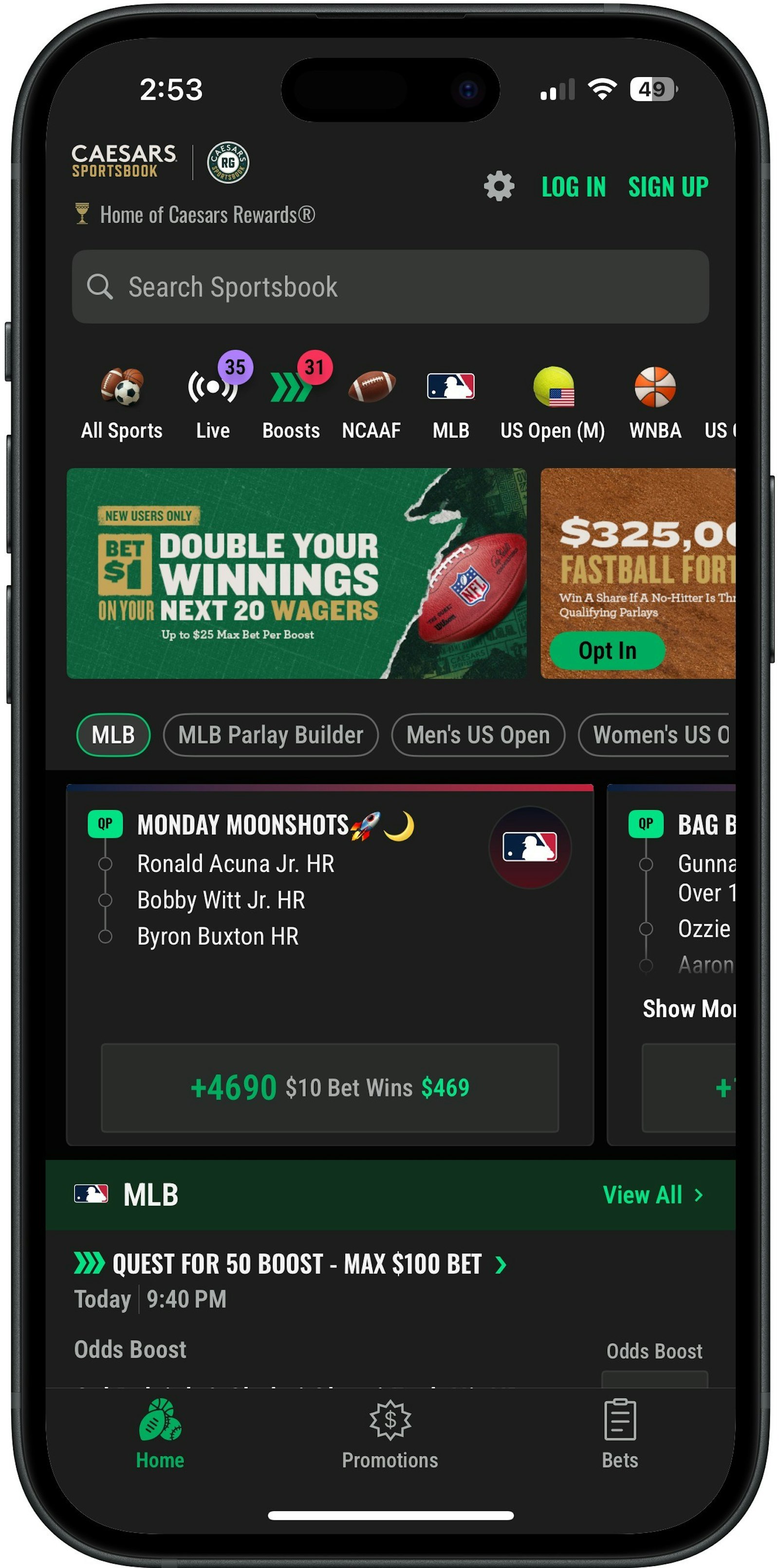Opt In to Fastball Fortune promo

point(607,650)
